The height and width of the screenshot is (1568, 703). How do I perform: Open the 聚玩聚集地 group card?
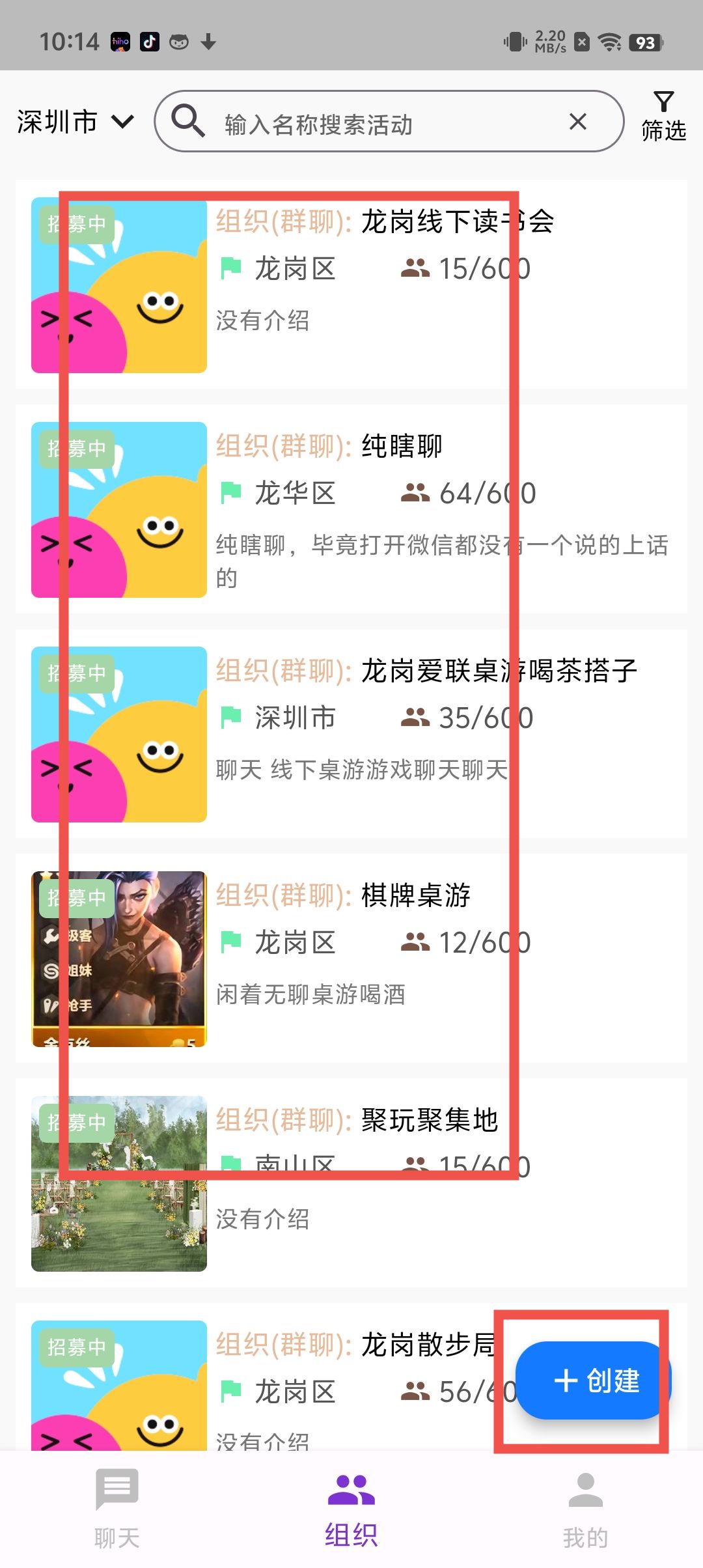tap(351, 1183)
